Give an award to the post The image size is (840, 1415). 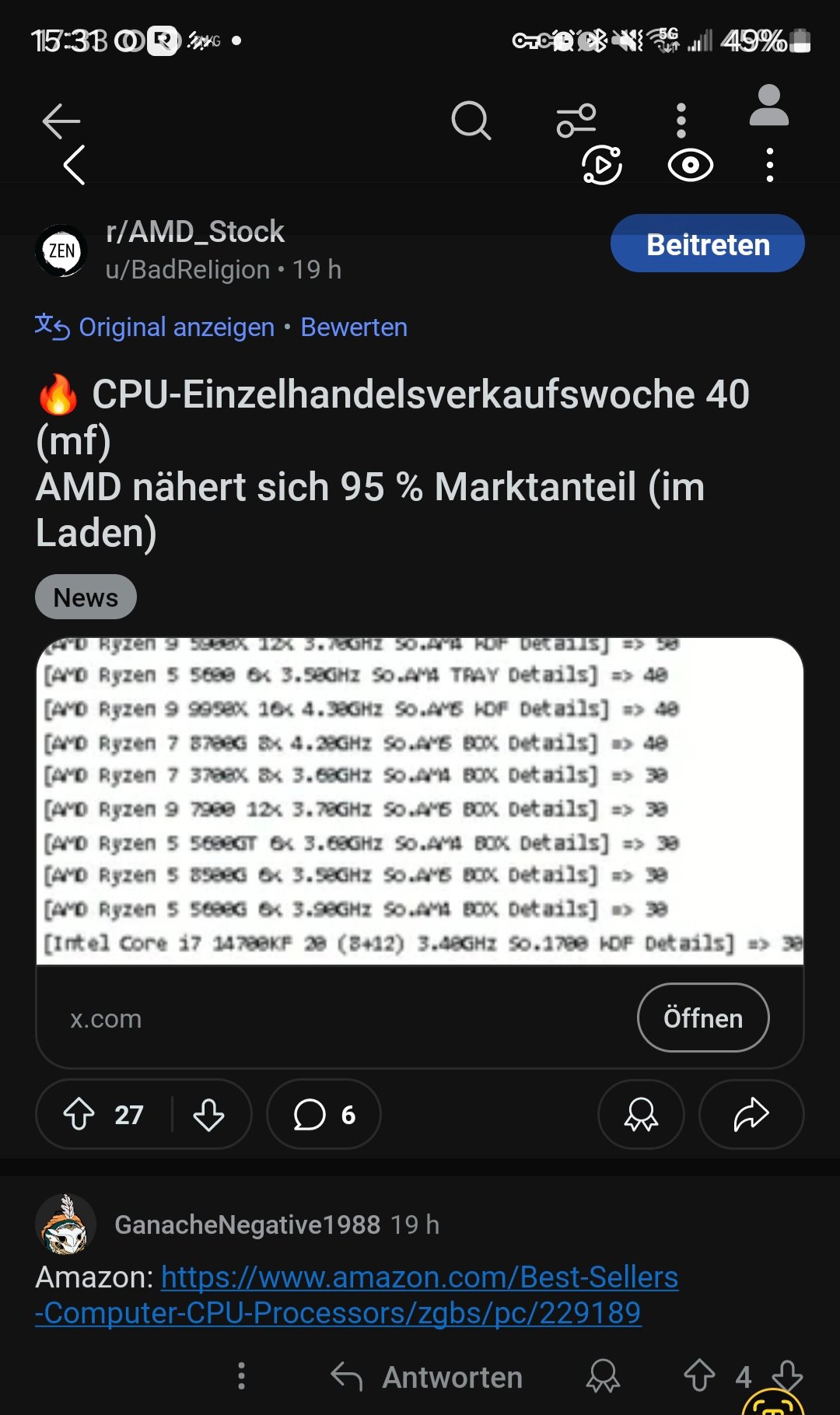641,1114
